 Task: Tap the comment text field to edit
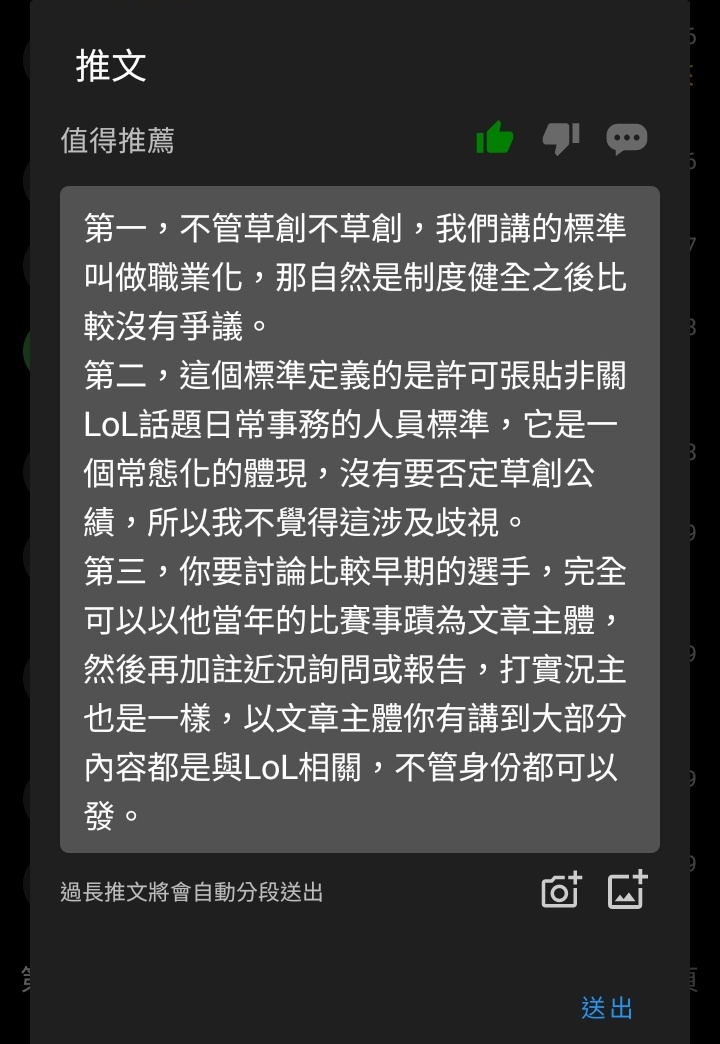(360, 519)
